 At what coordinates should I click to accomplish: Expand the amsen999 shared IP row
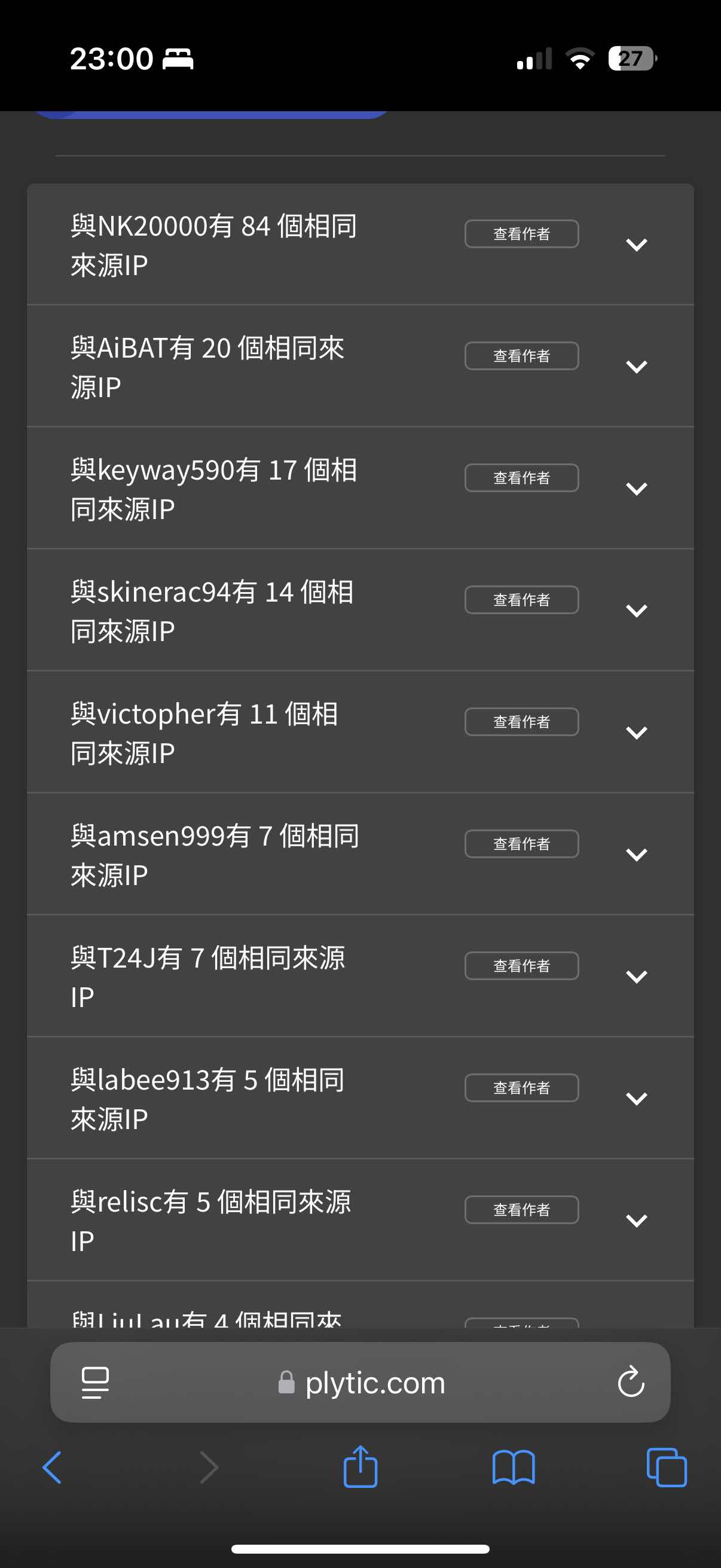tap(637, 855)
